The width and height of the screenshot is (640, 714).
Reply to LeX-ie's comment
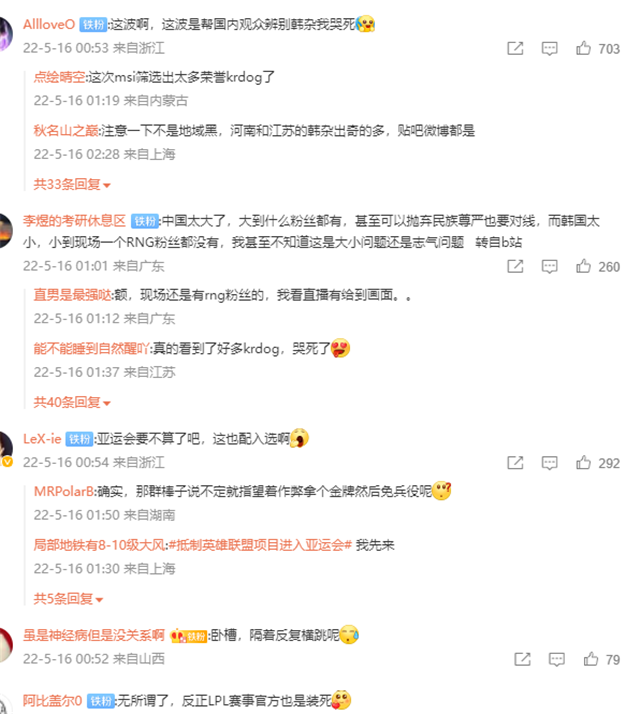coord(550,463)
